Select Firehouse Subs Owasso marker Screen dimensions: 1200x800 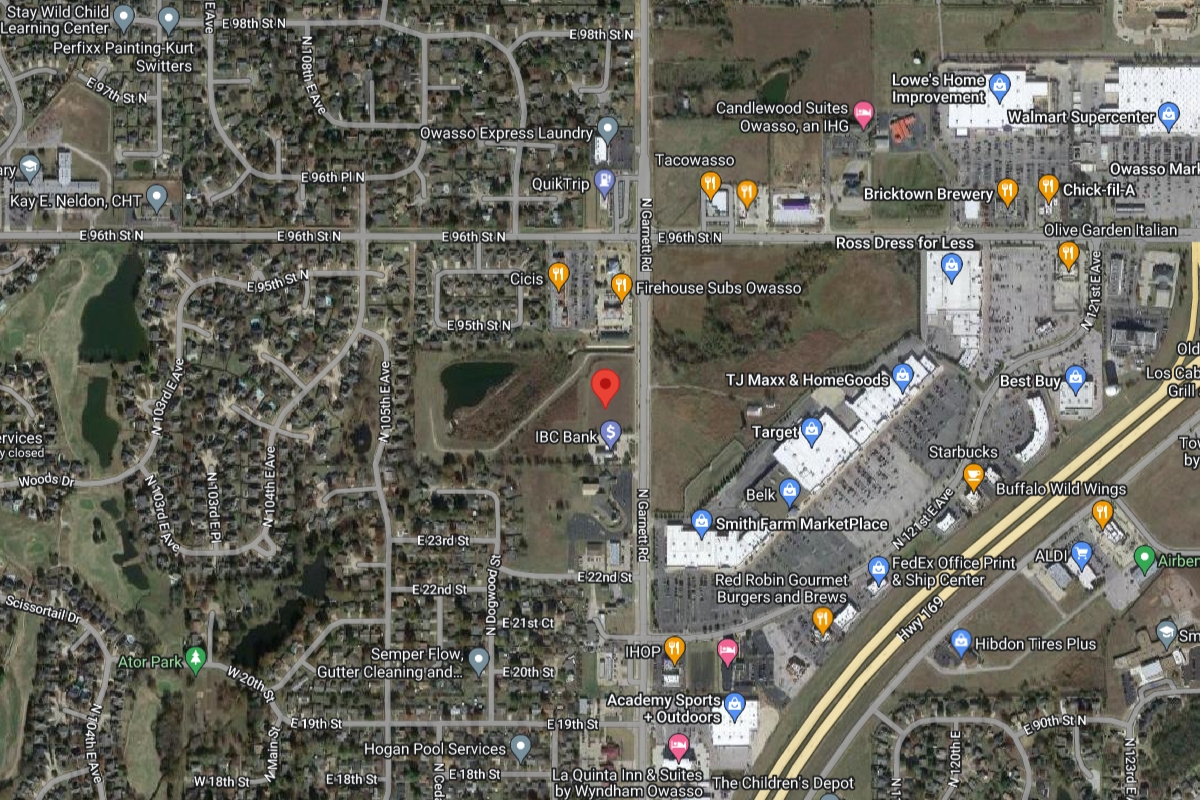tap(621, 287)
